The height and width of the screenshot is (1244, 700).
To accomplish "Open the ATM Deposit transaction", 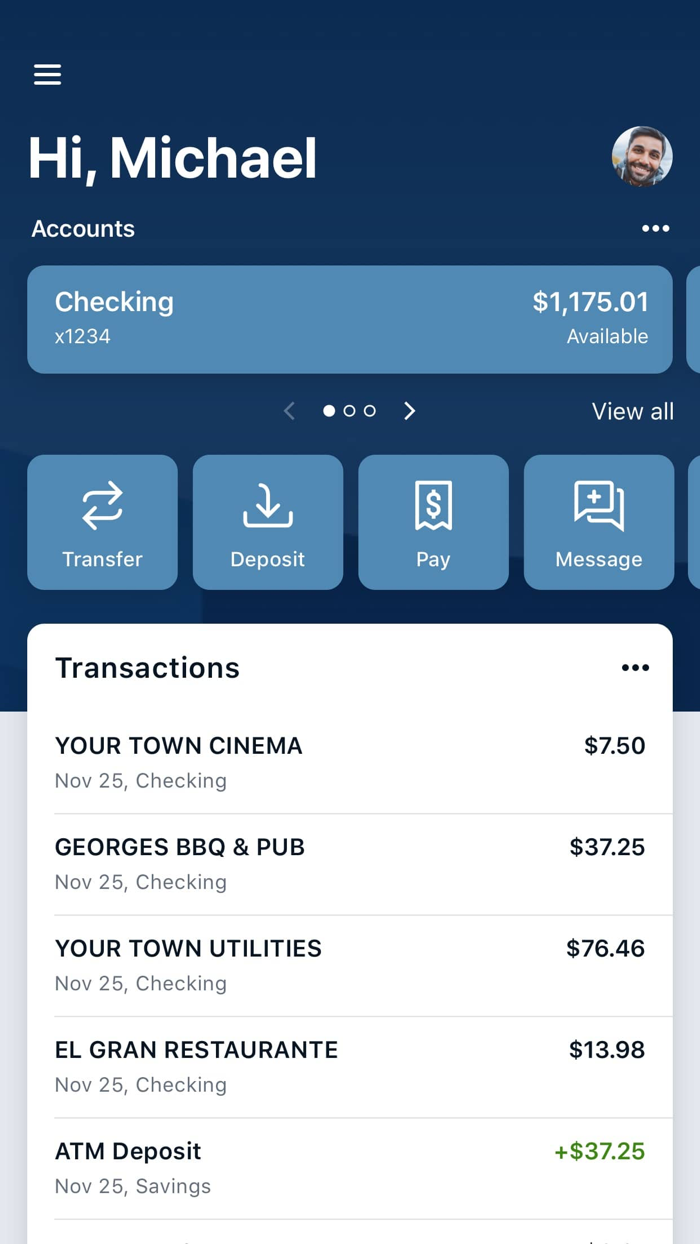I will pos(349,1168).
